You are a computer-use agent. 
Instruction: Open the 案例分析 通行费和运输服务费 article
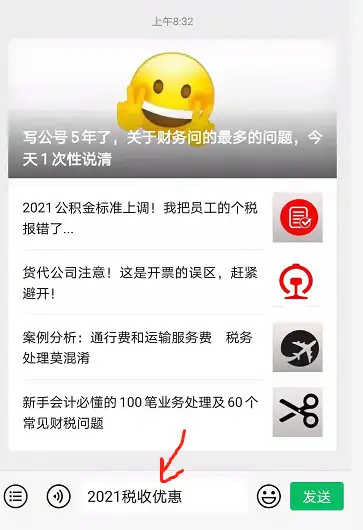click(x=172, y=347)
